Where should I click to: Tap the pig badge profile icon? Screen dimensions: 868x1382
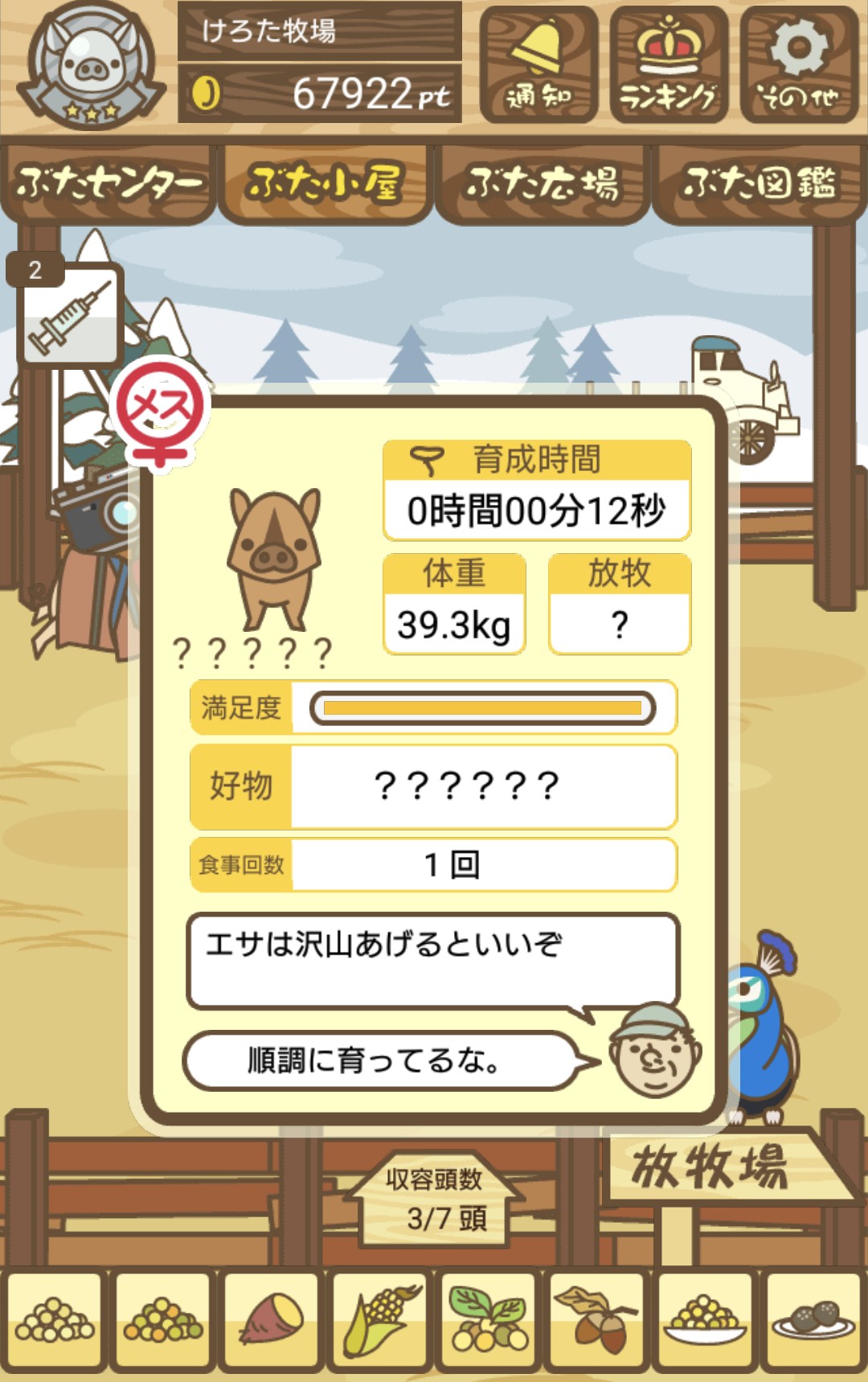(90, 66)
